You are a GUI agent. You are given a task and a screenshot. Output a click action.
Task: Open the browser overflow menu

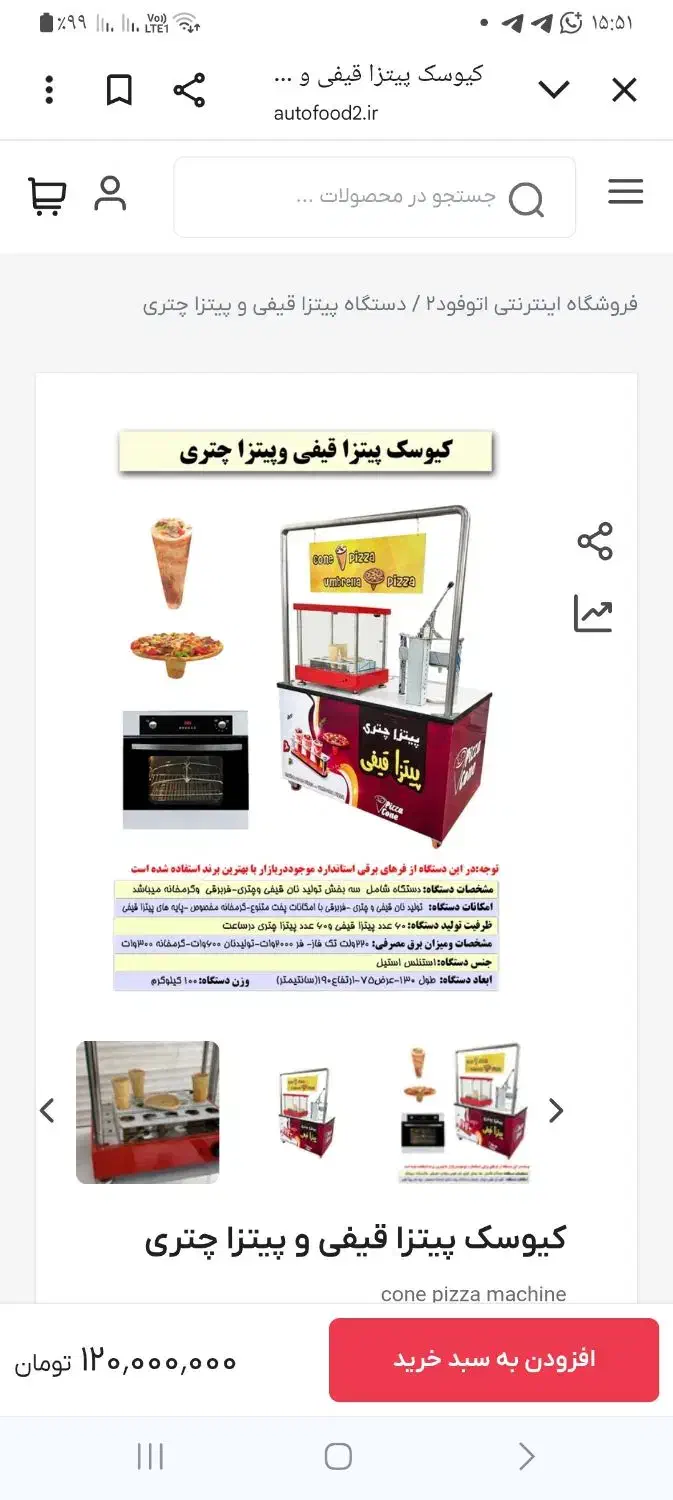coord(49,90)
